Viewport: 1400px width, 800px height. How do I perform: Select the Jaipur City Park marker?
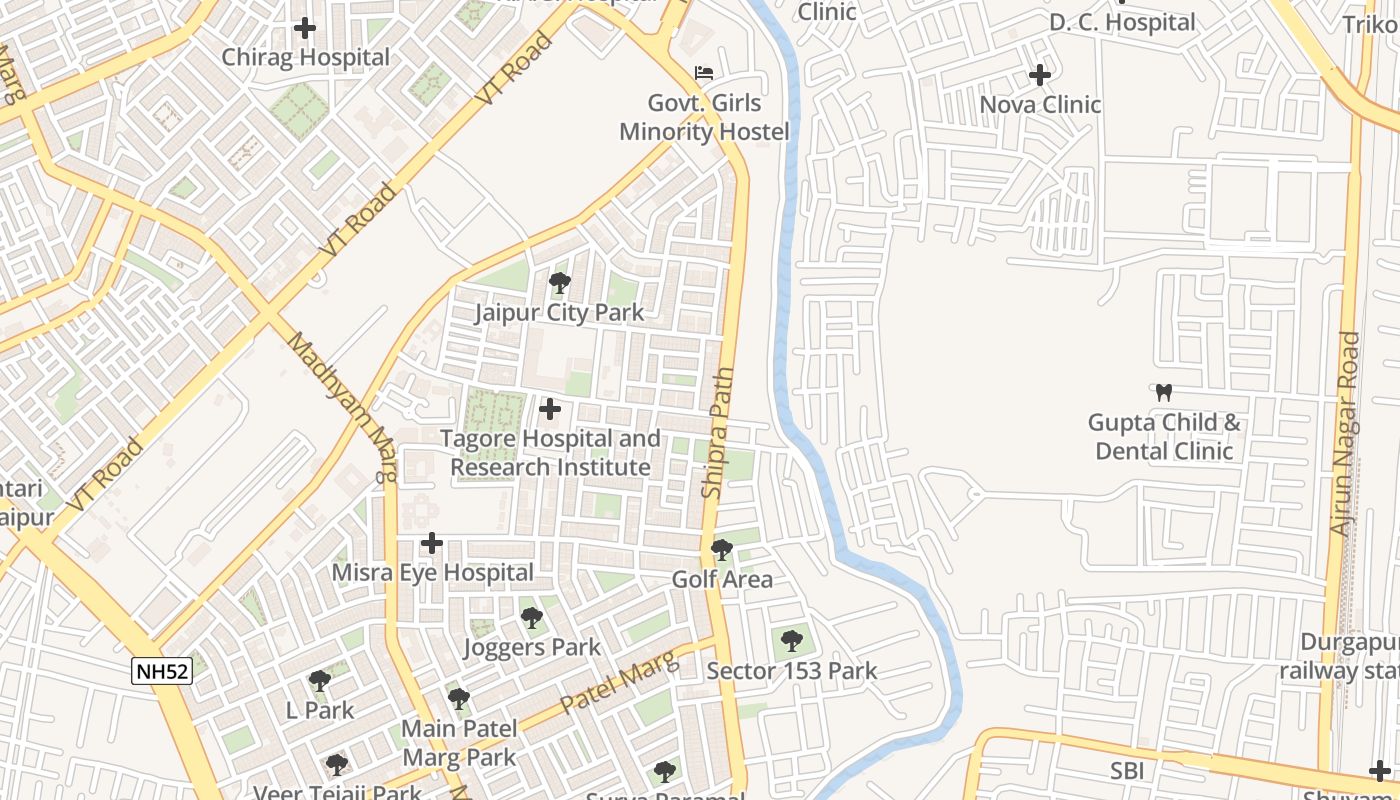pos(559,284)
